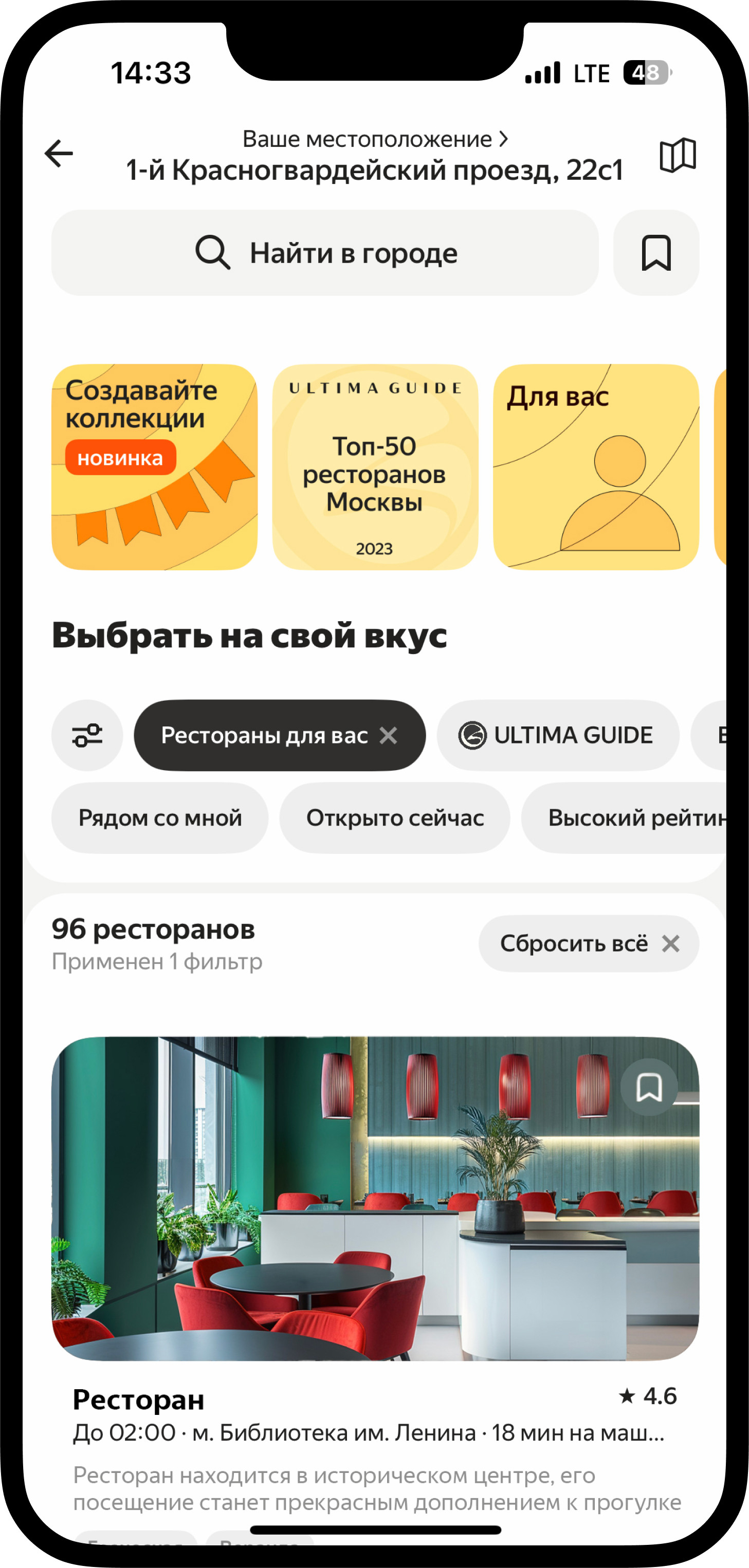This screenshot has width=749, height=1568.
Task: Open the filter settings icon
Action: pyautogui.click(x=87, y=735)
